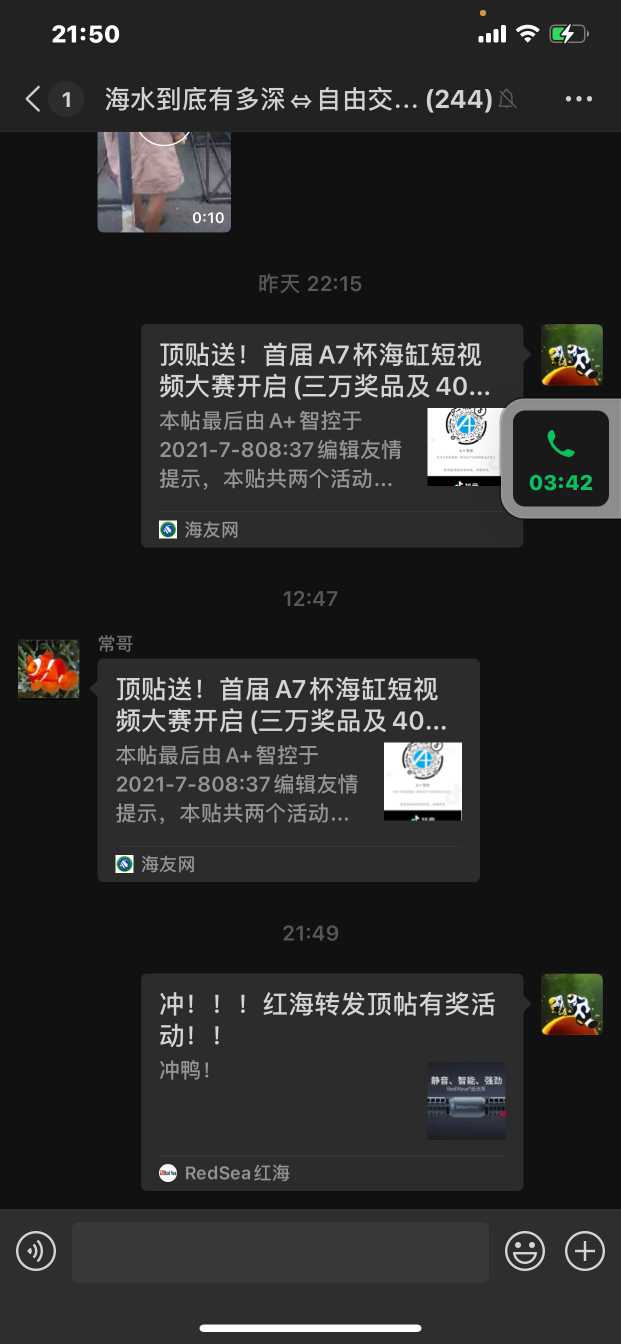
Task: Go back to the chat list
Action: click(34, 99)
